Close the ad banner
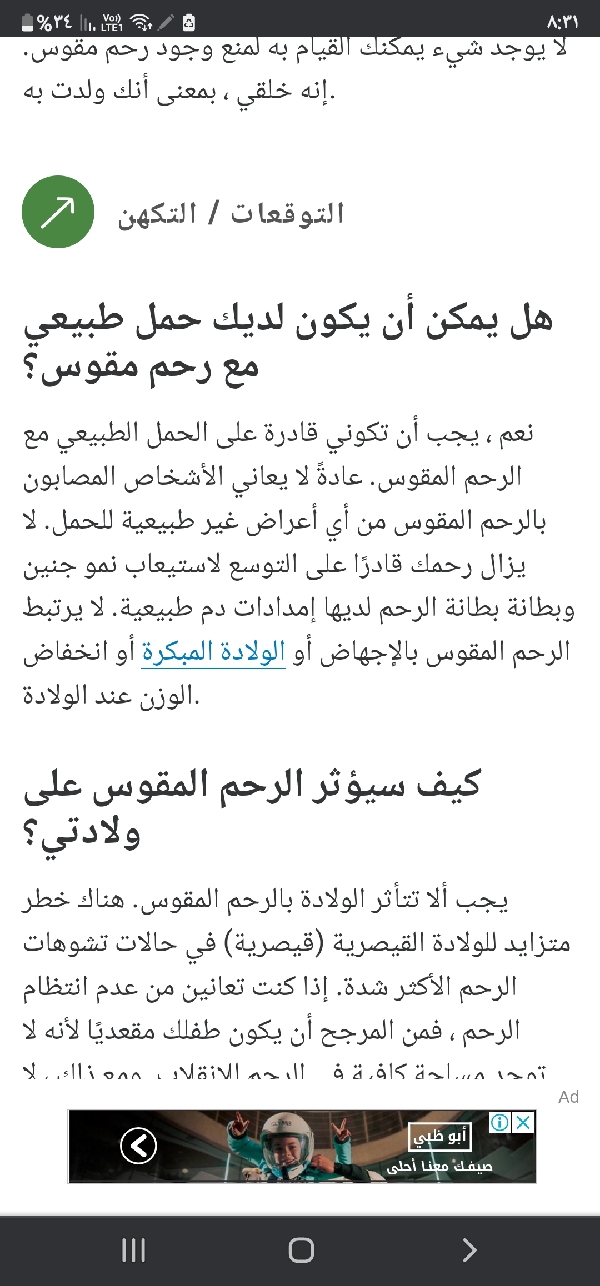This screenshot has width=600, height=1286. click(x=523, y=1122)
